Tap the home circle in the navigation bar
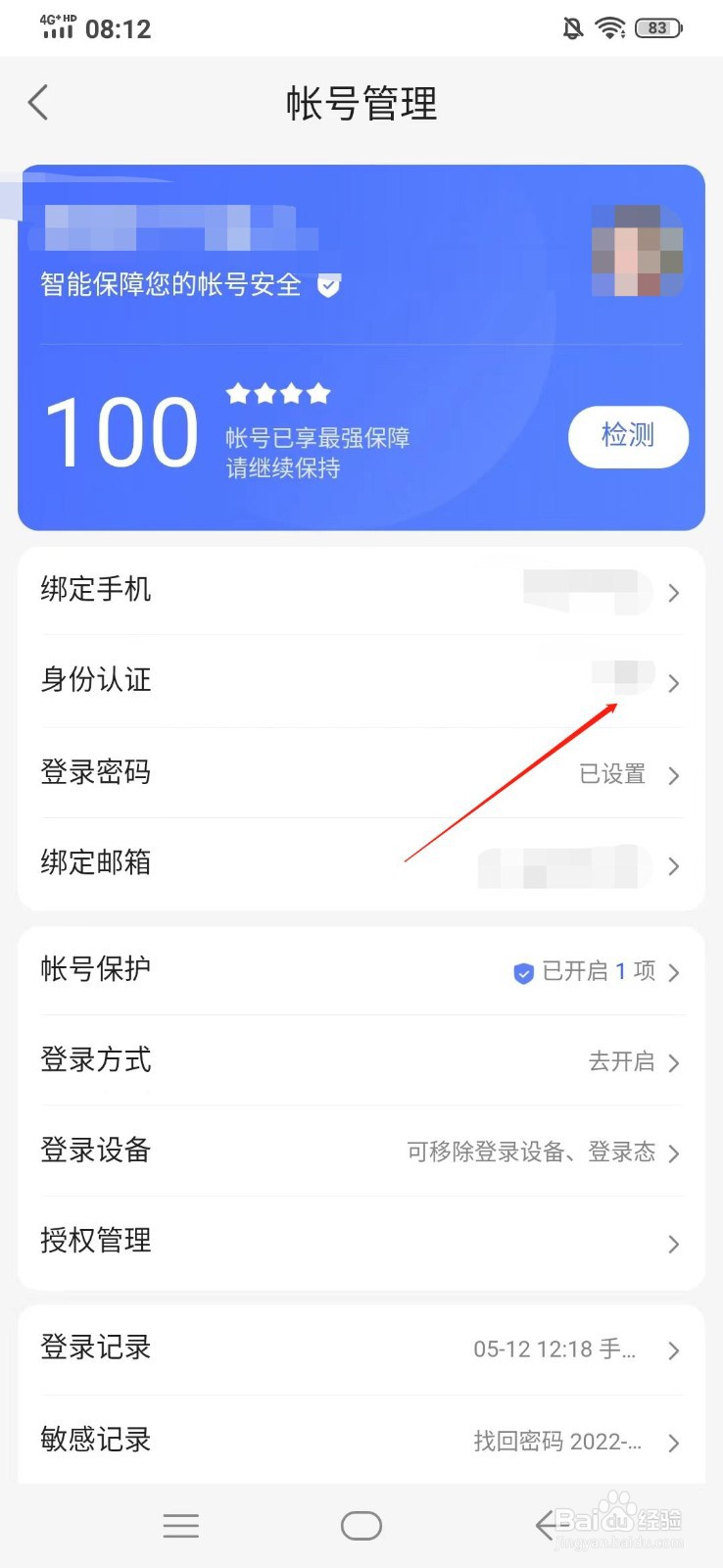Viewport: 723px width, 1568px height. click(x=361, y=1525)
